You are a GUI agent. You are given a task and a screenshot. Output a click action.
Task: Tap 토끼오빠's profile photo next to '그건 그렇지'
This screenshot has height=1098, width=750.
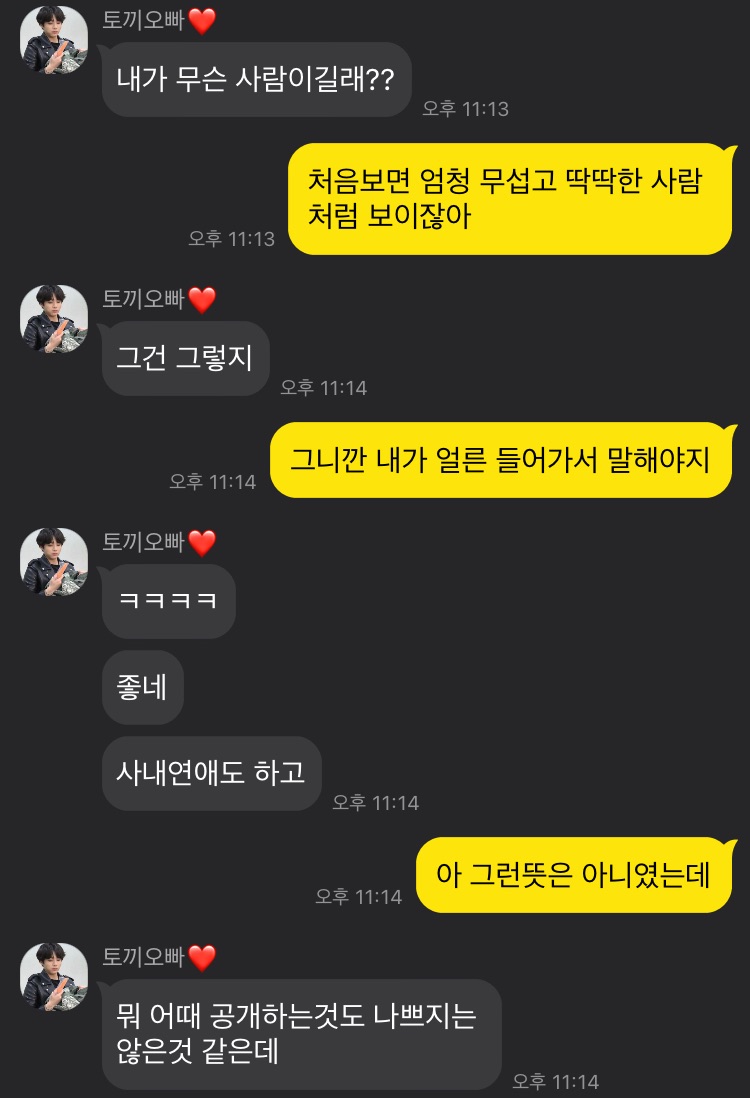(x=54, y=318)
